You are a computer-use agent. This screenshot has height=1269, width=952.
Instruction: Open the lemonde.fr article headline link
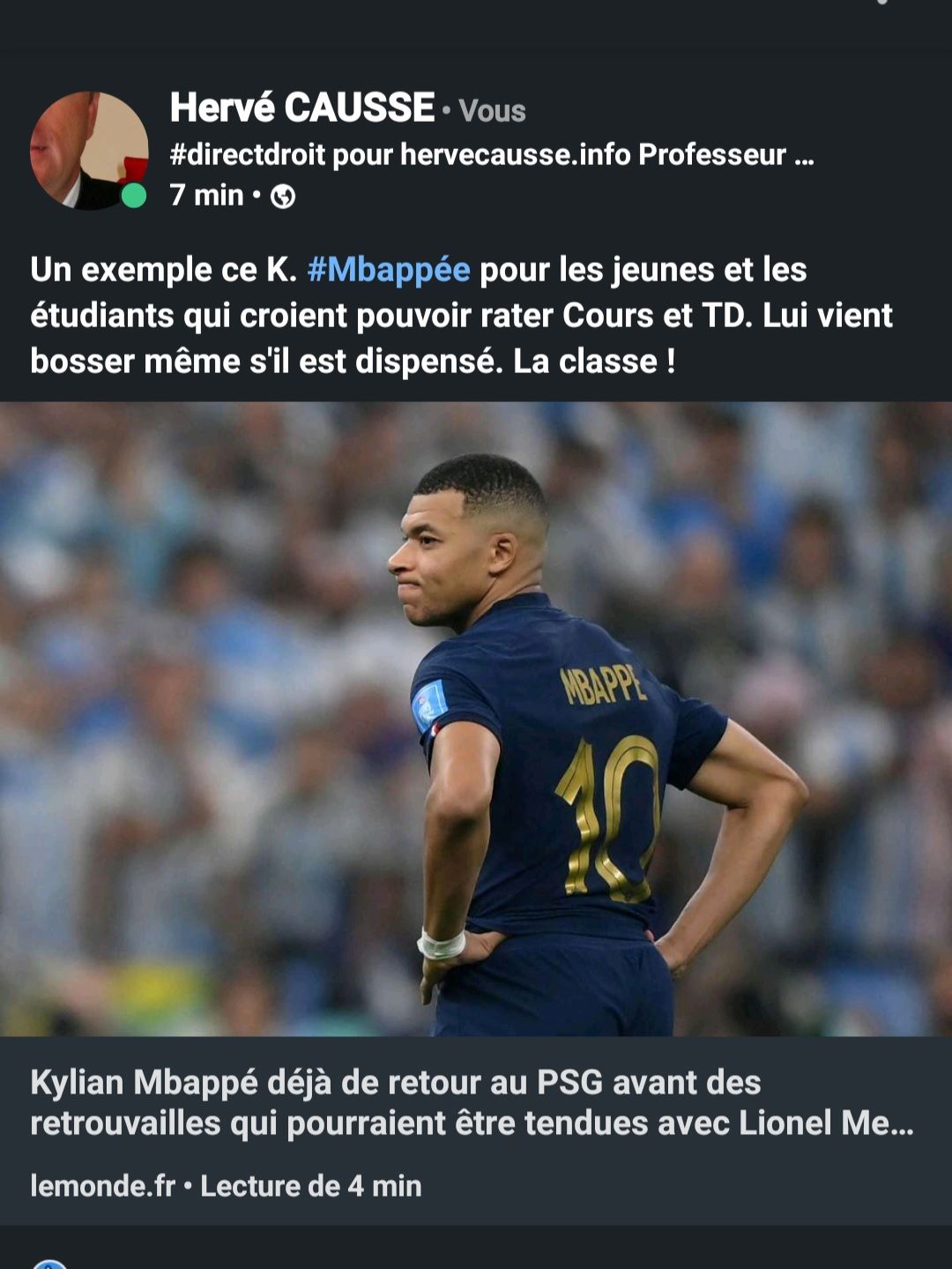pos(472,1102)
